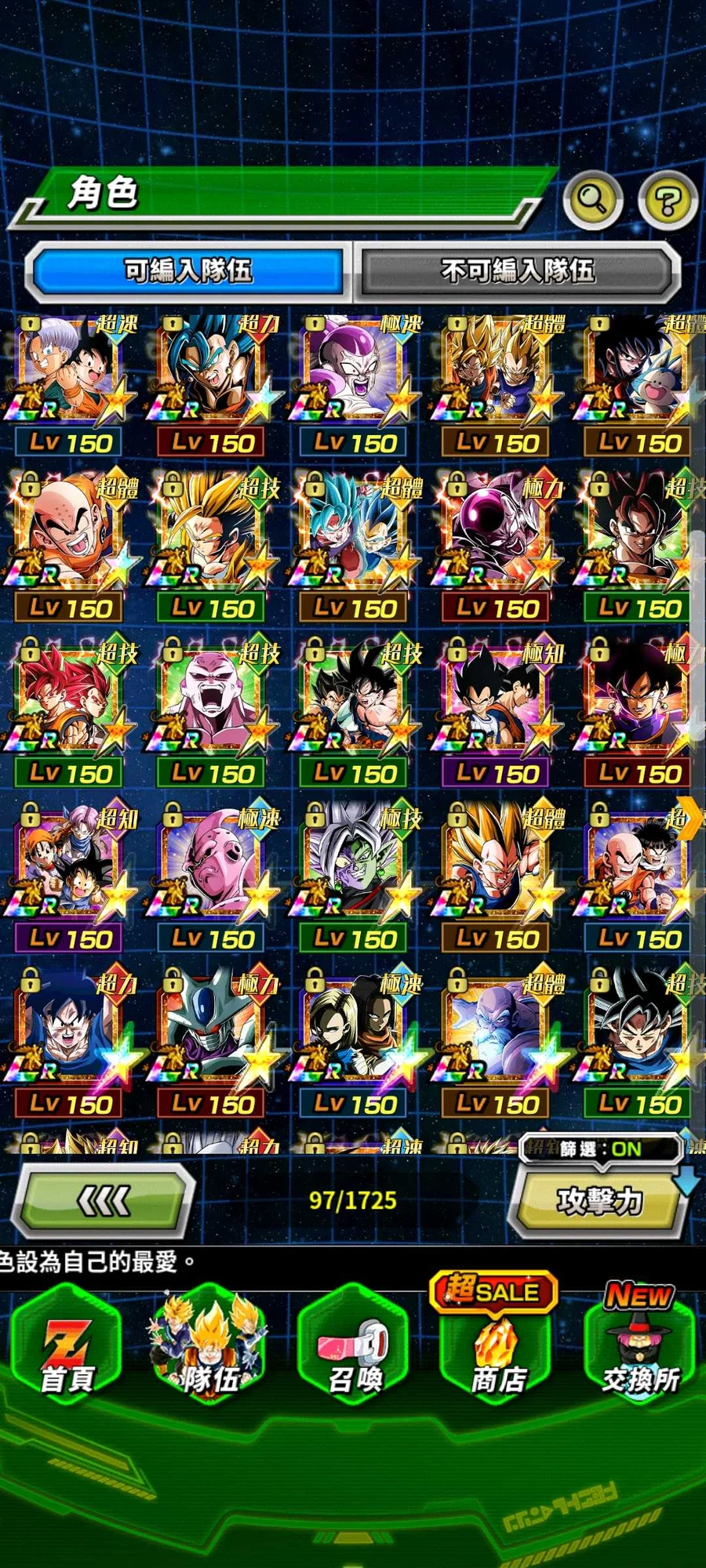Switch to 可編入隊伍 tab
The height and width of the screenshot is (1568, 706).
click(x=188, y=271)
